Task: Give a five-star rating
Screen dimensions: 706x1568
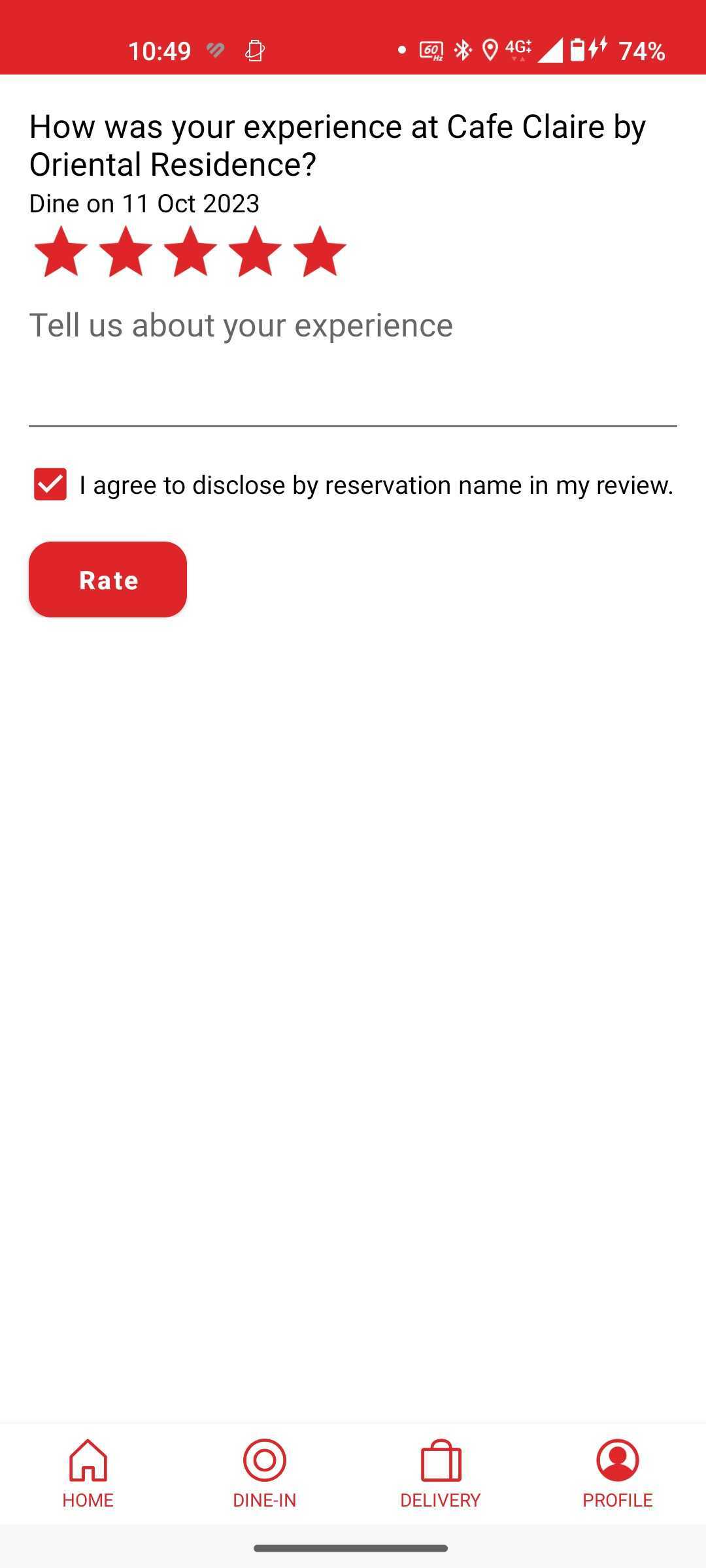Action: [320, 252]
